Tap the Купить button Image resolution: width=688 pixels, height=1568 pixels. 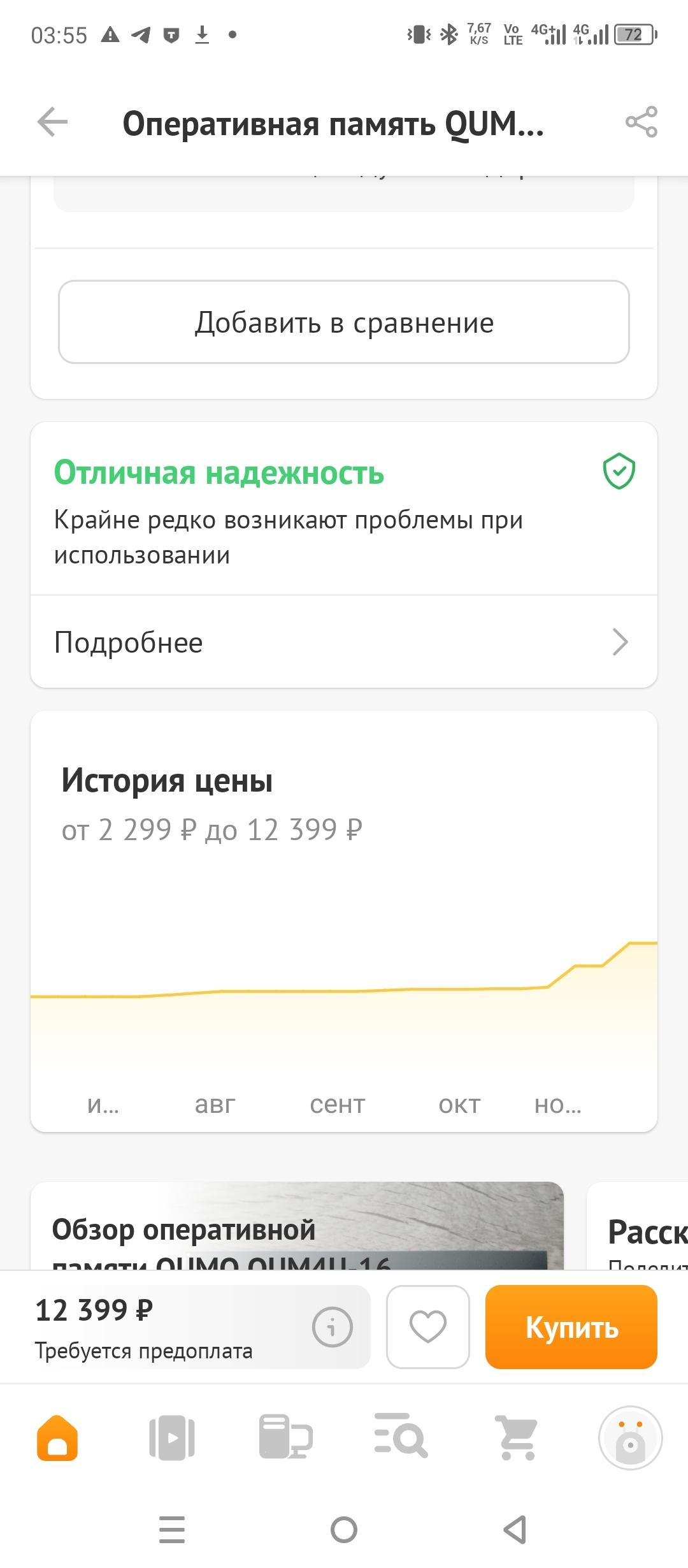[571, 1327]
